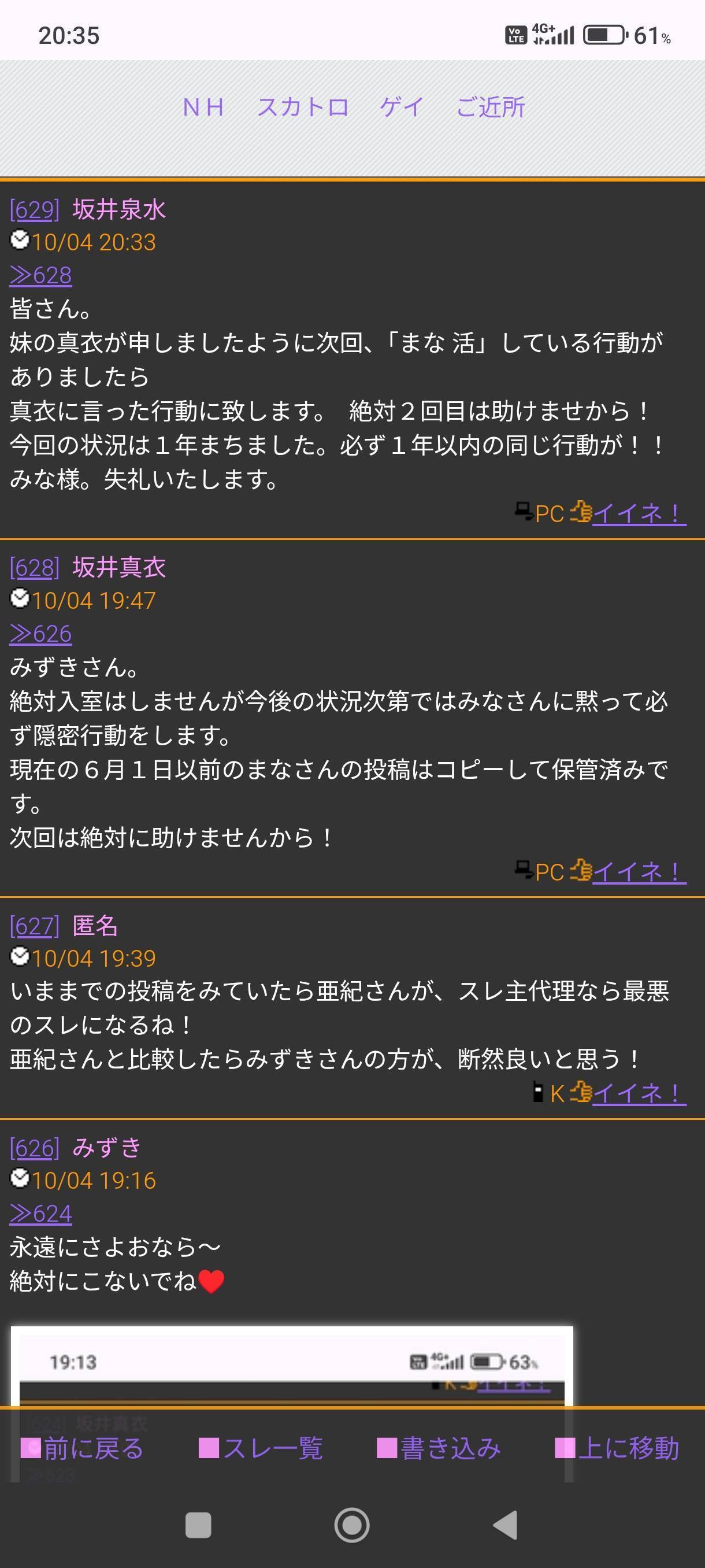Open post number link [628]
705x1568 pixels.
[35, 567]
